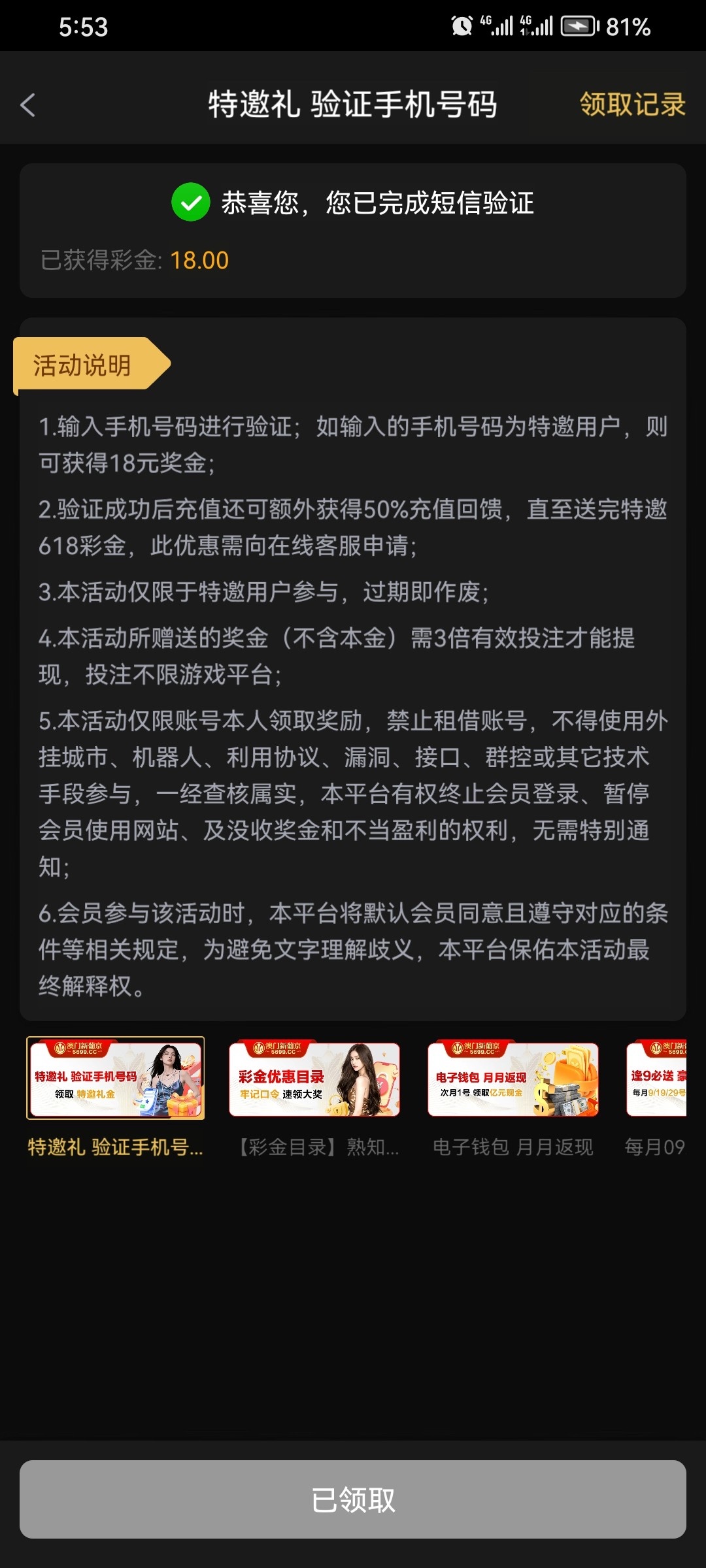
Task: View the 电子钱包 月月返现 promotion
Action: 513,1079
